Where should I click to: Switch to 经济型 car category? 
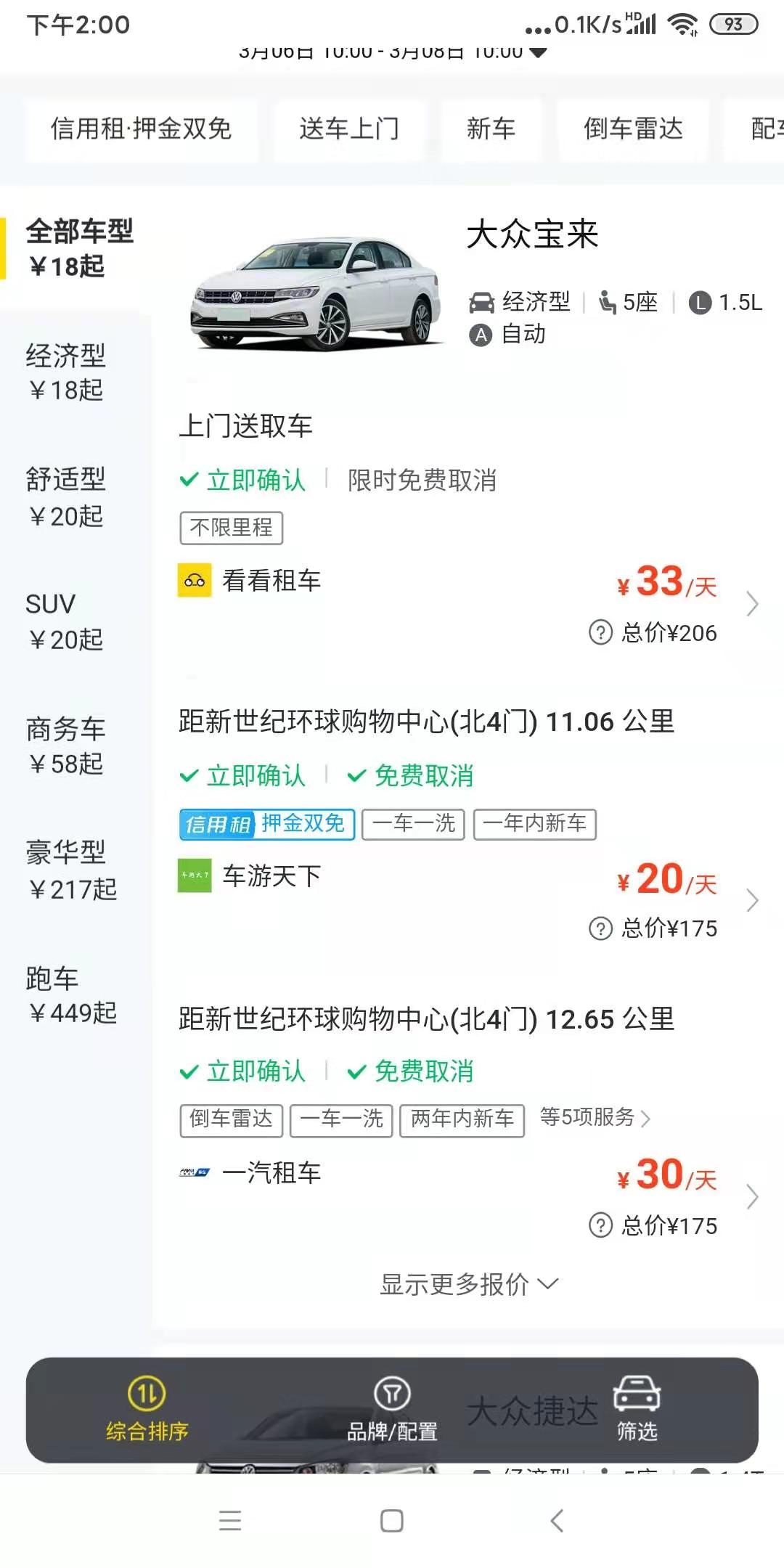click(65, 372)
